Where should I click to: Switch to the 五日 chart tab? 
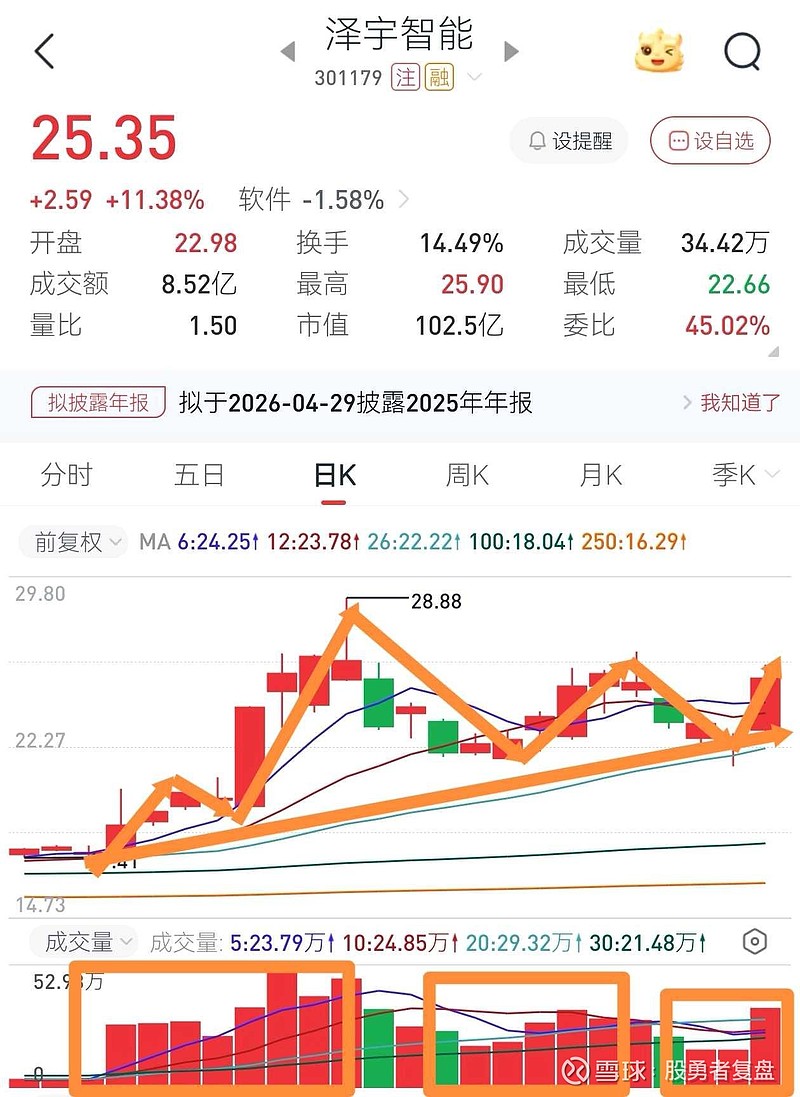[199, 476]
